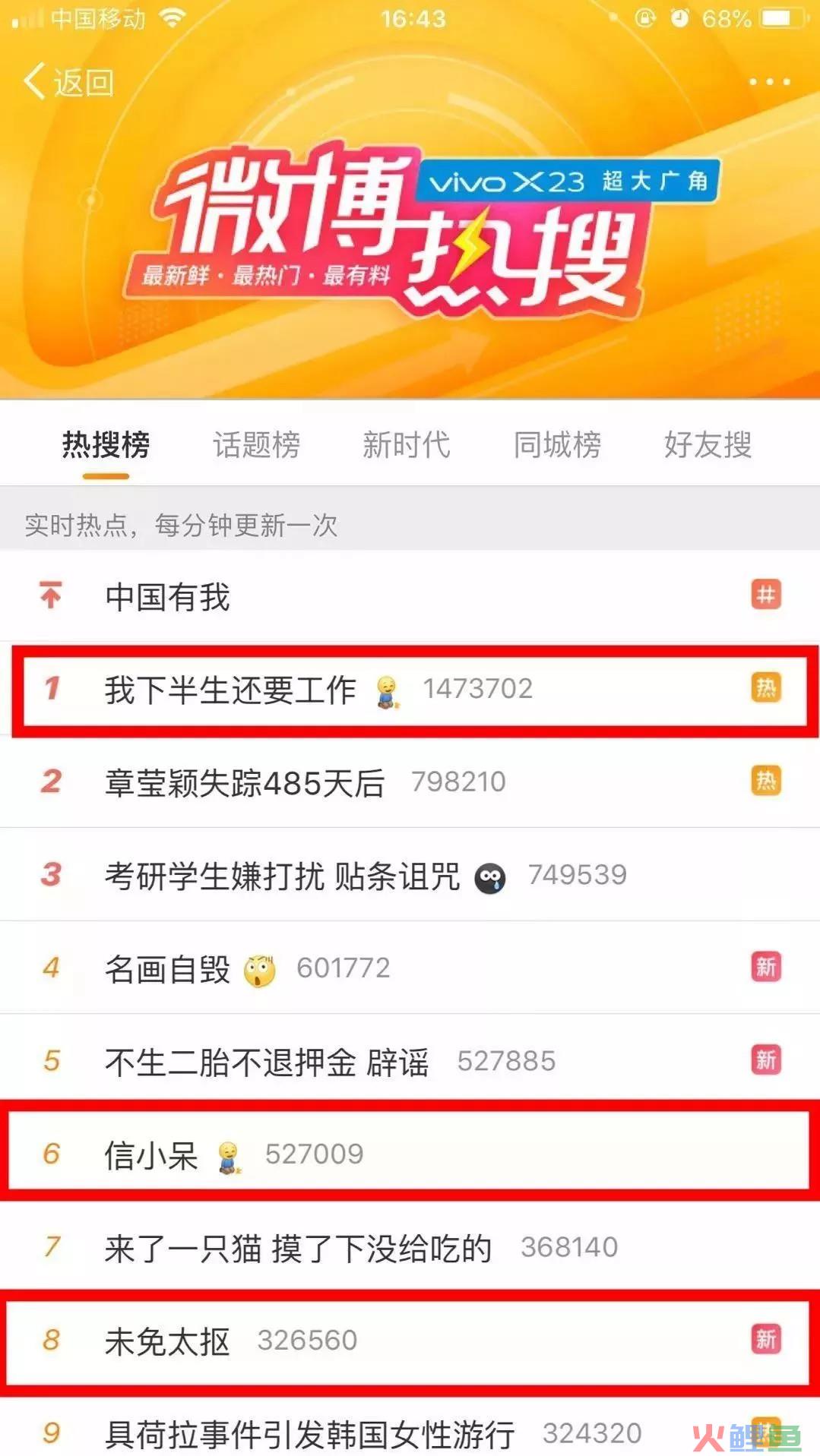Switch to the 话题榜 tab
The image size is (820, 1456).
256,444
